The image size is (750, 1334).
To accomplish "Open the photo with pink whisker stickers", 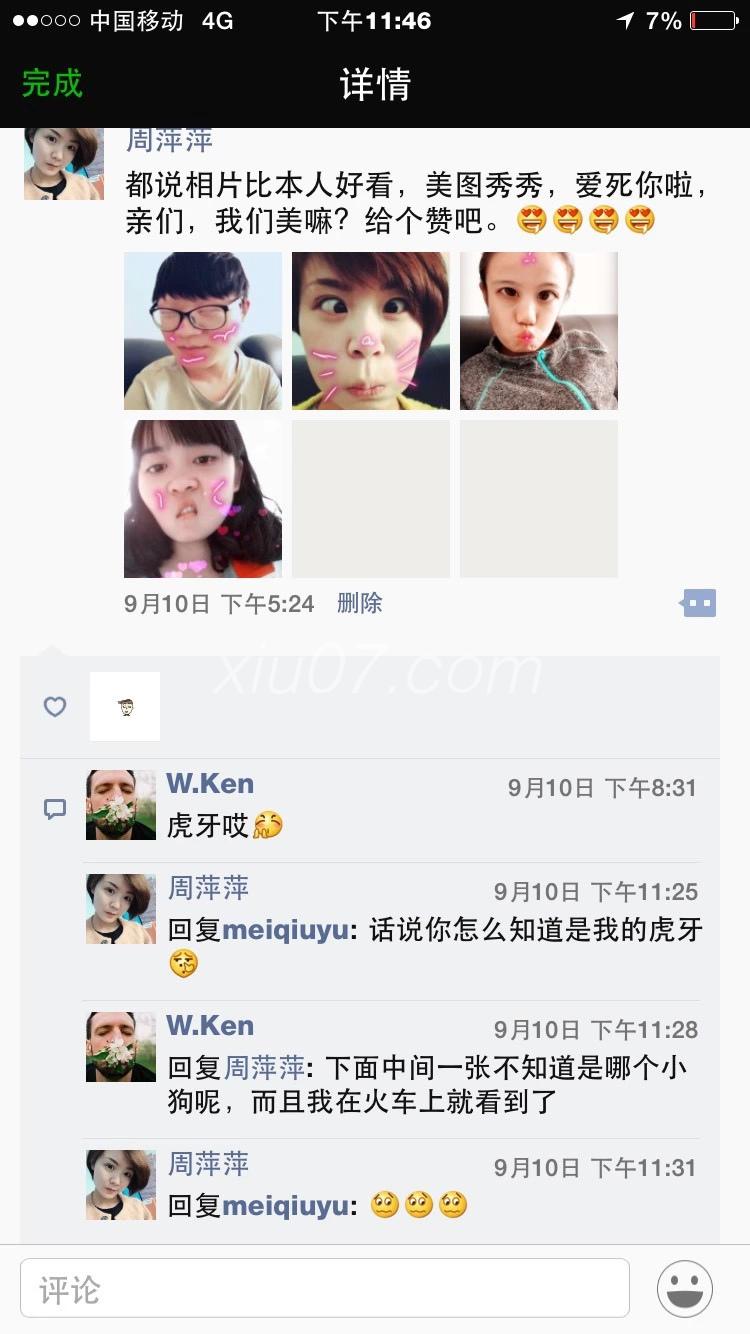I will coord(371,331).
